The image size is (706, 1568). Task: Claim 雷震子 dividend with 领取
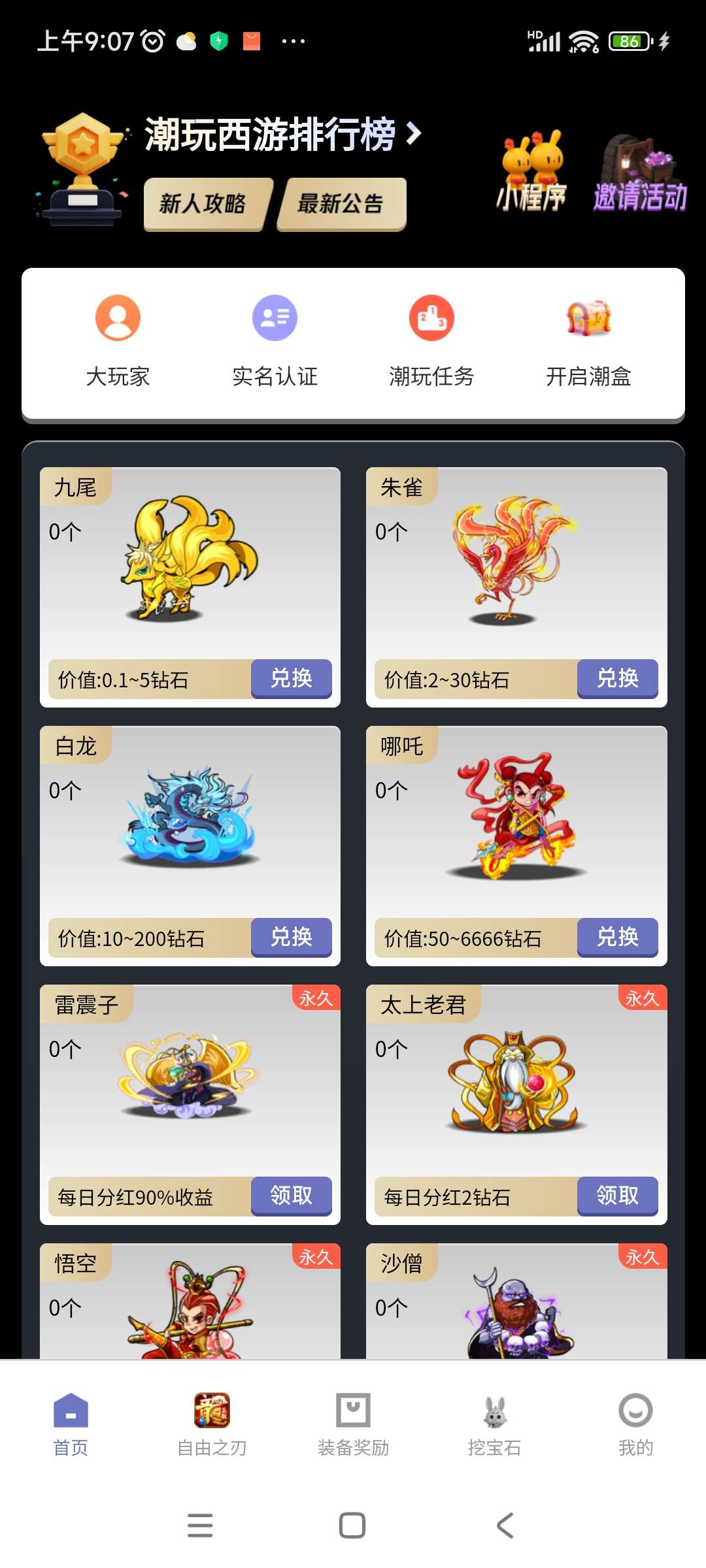coord(292,1196)
